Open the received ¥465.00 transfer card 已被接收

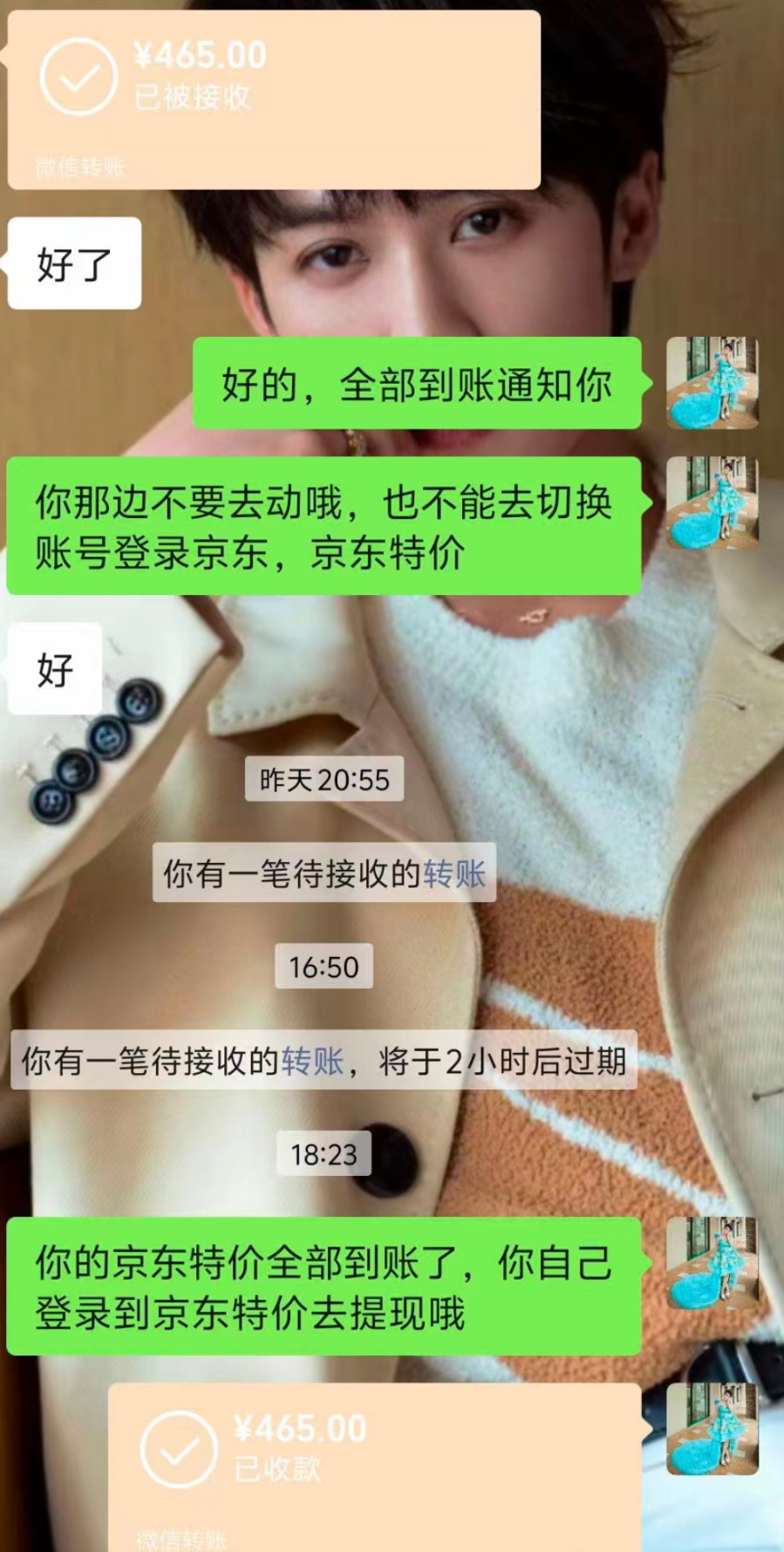(274, 98)
